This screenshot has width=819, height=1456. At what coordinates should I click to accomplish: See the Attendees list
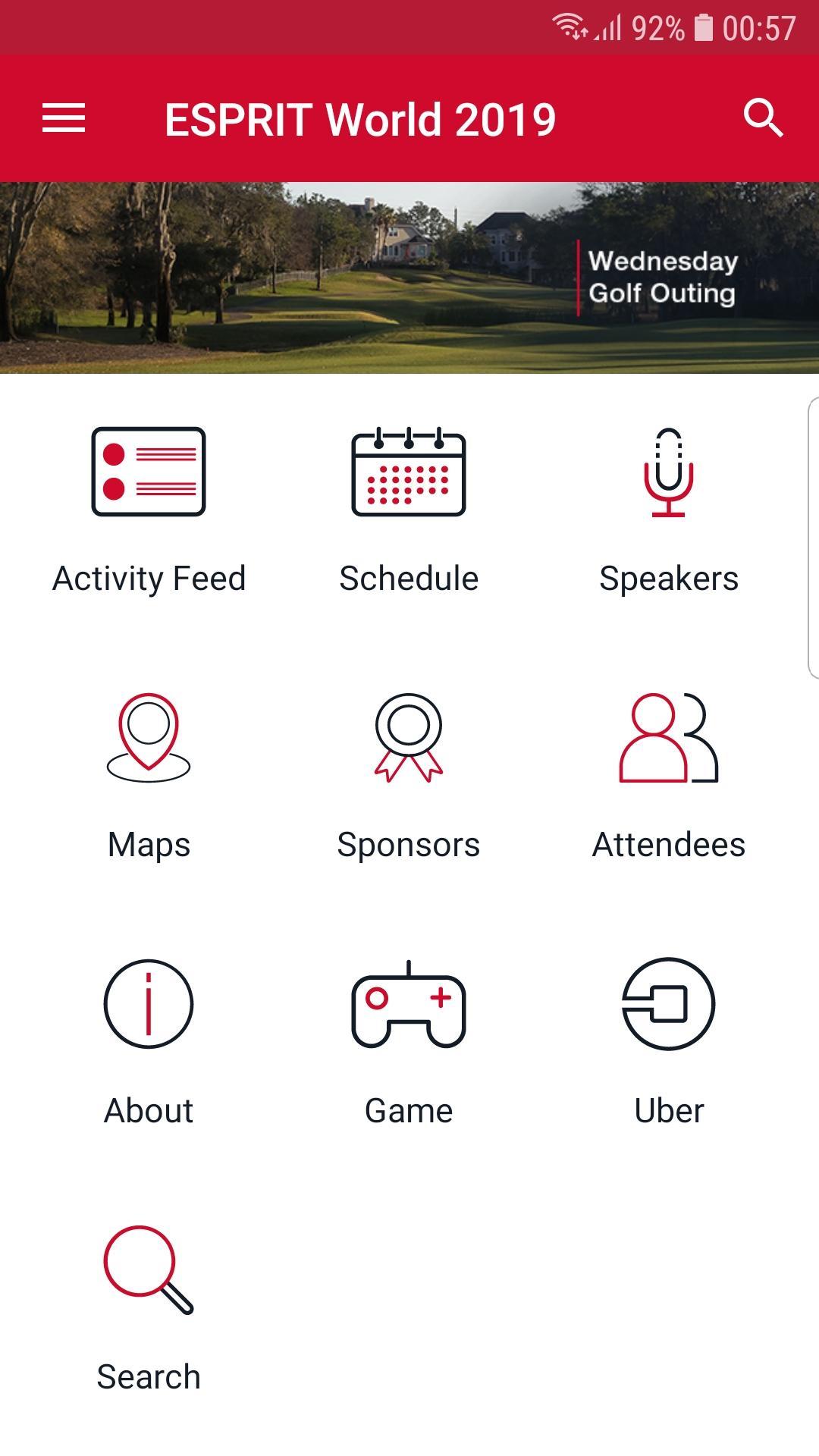668,775
